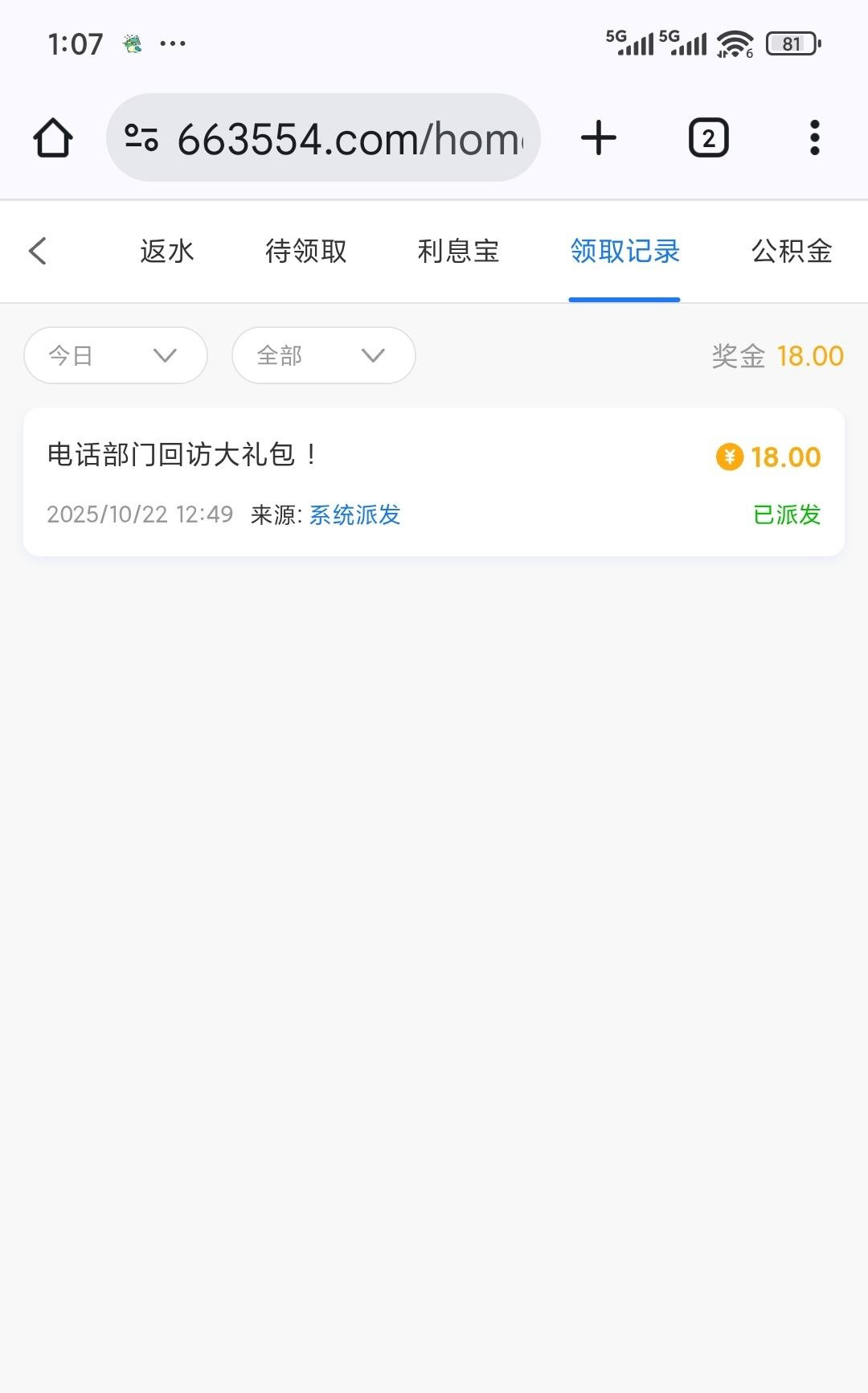Open the 利息宝 tab
868x1393 pixels.
click(x=458, y=252)
